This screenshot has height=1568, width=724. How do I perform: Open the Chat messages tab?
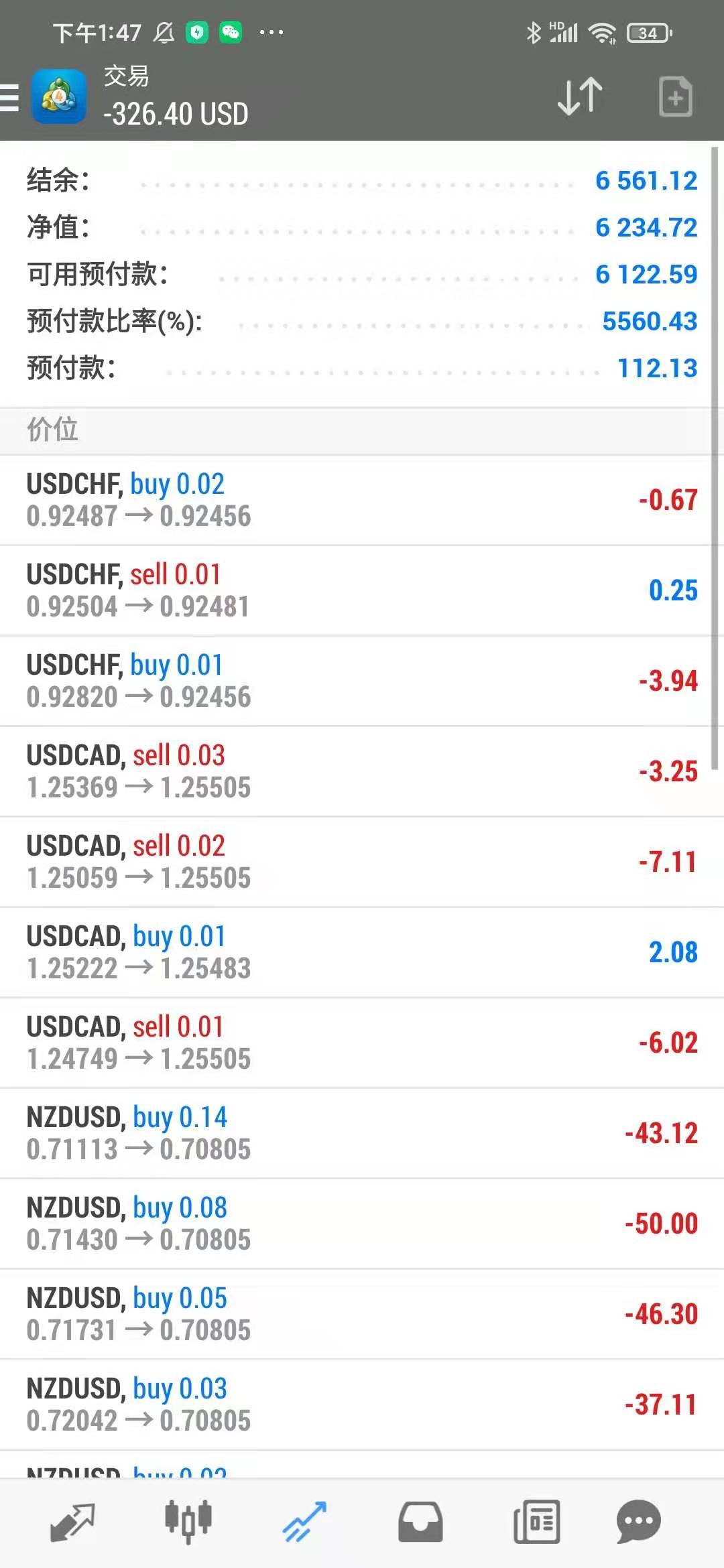638,1521
